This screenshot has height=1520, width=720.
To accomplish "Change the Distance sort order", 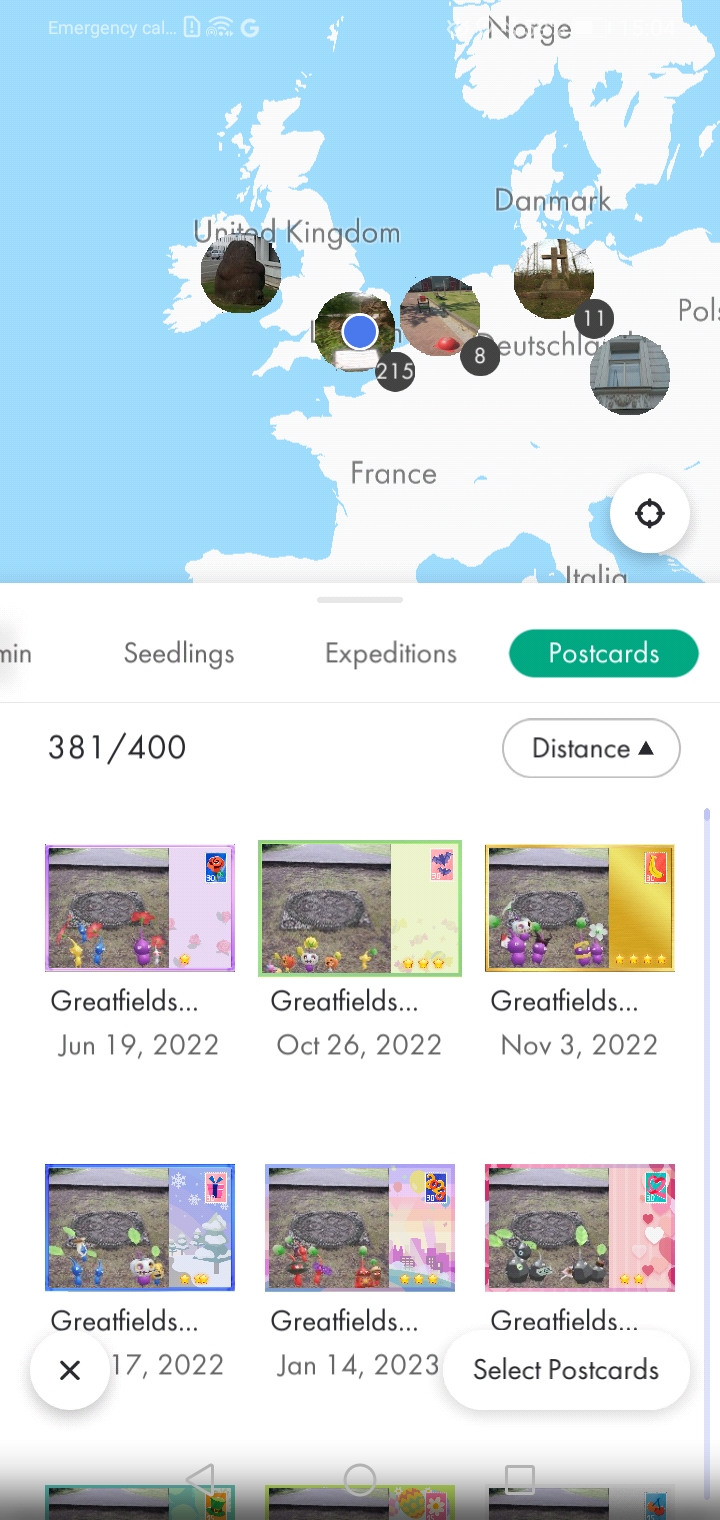I will click(591, 749).
